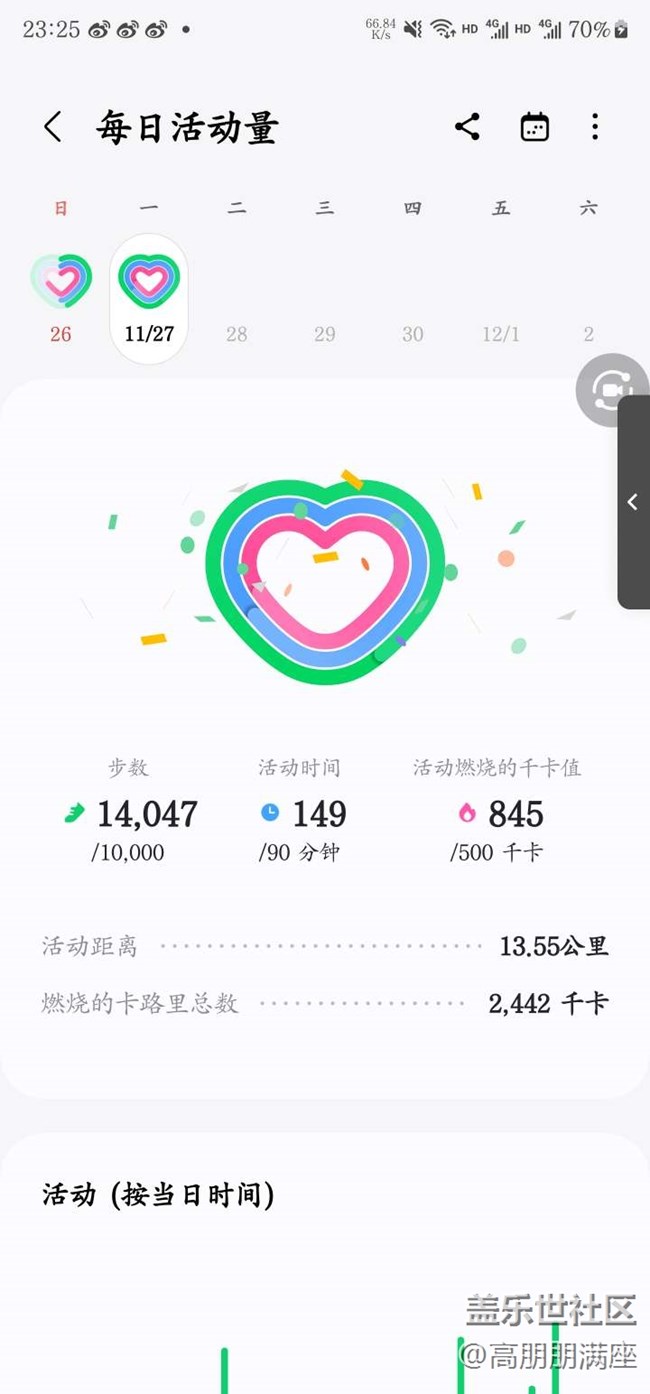
Task: Go back from 每日活动量 screen
Action: coord(53,127)
